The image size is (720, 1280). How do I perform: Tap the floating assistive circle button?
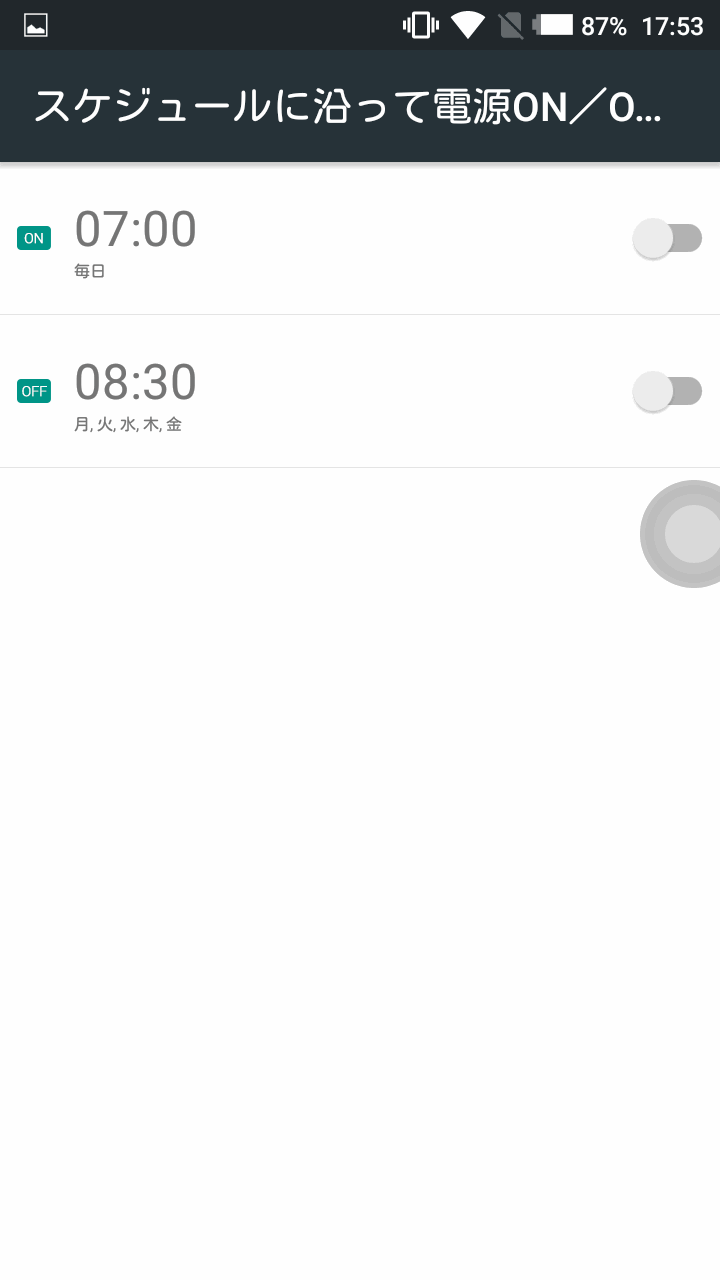[x=688, y=534]
